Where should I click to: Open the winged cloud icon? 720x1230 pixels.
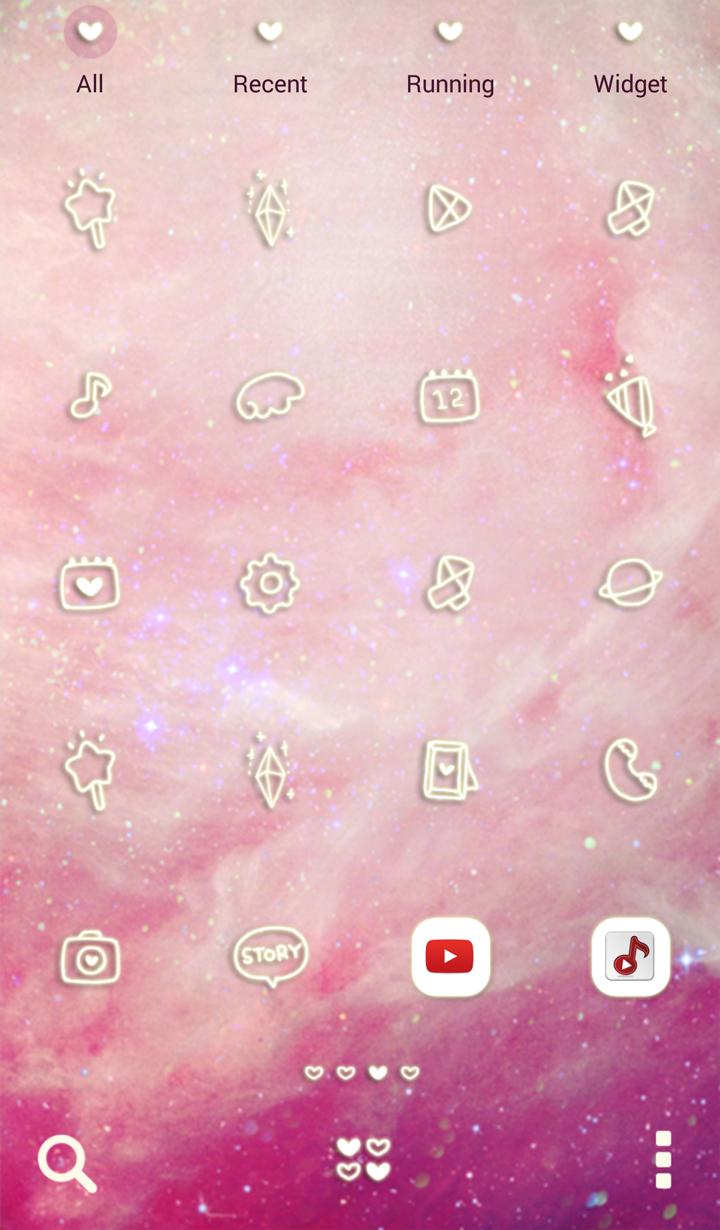coord(270,397)
